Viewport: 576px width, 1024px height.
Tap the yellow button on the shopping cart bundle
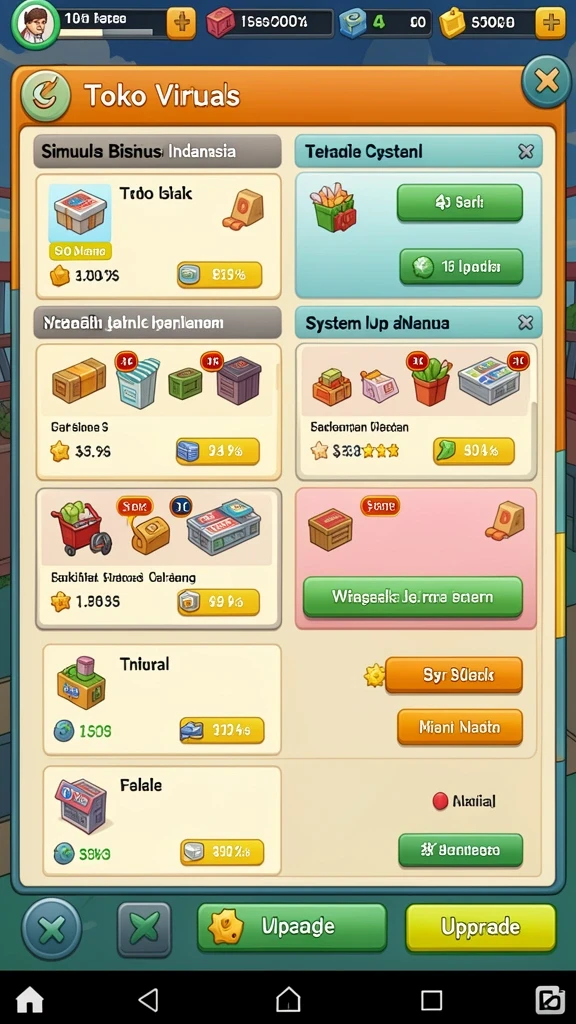click(x=218, y=602)
